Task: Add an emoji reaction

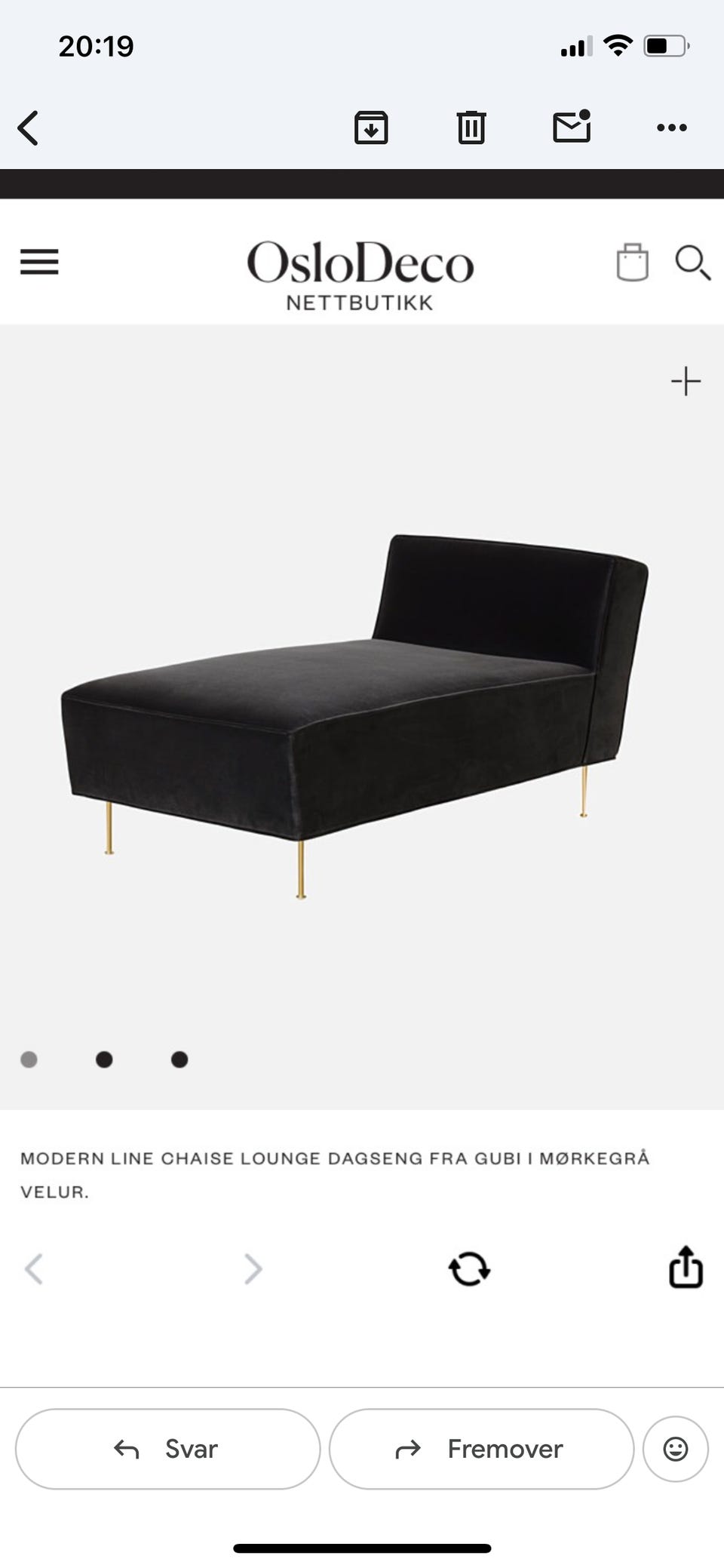Action: point(675,1449)
